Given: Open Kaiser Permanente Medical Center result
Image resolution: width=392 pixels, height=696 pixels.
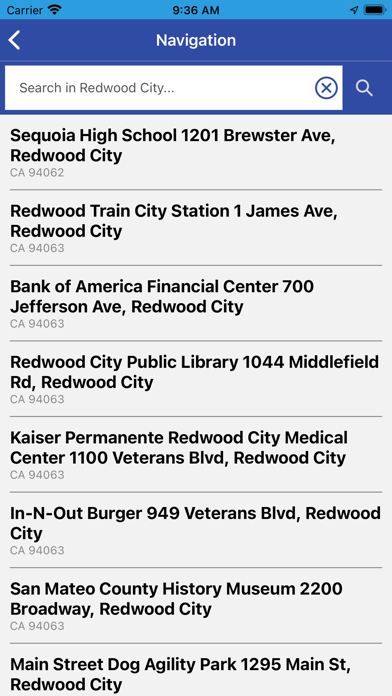Looking at the screenshot, I should tap(196, 454).
